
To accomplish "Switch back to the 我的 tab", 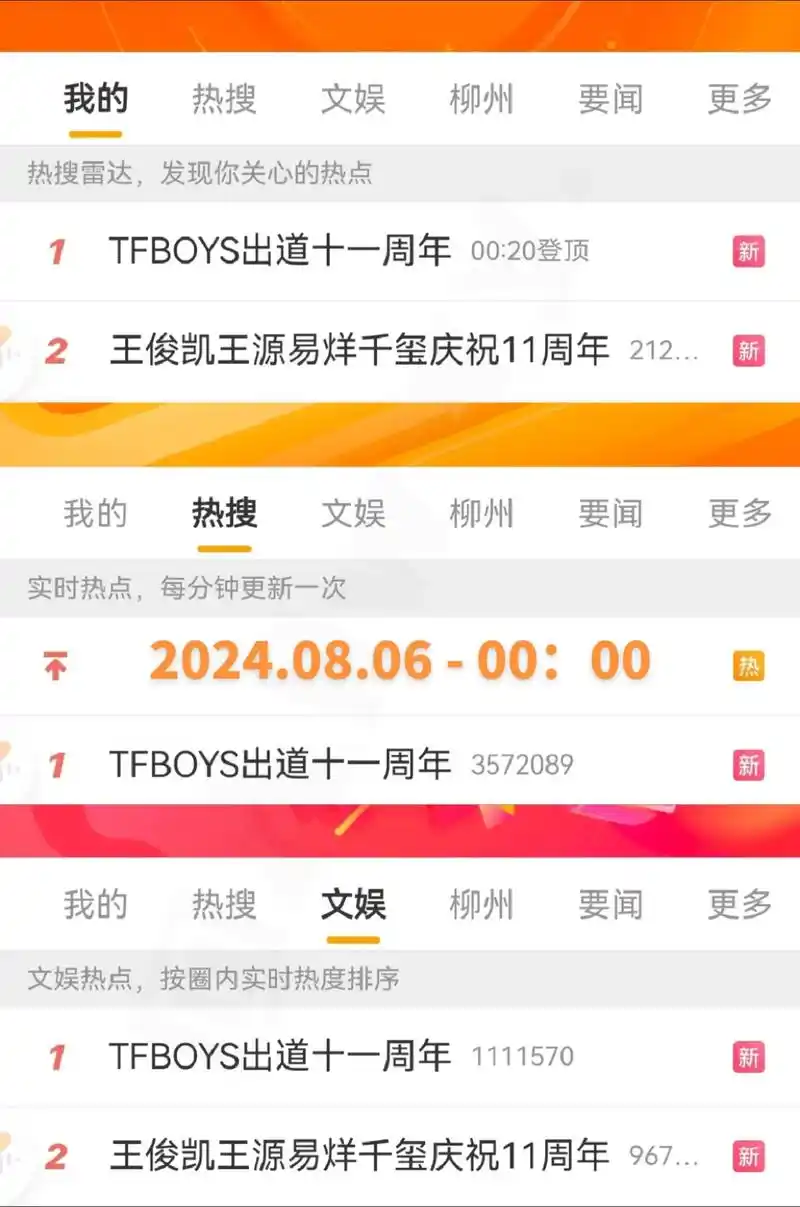I will point(97,100).
